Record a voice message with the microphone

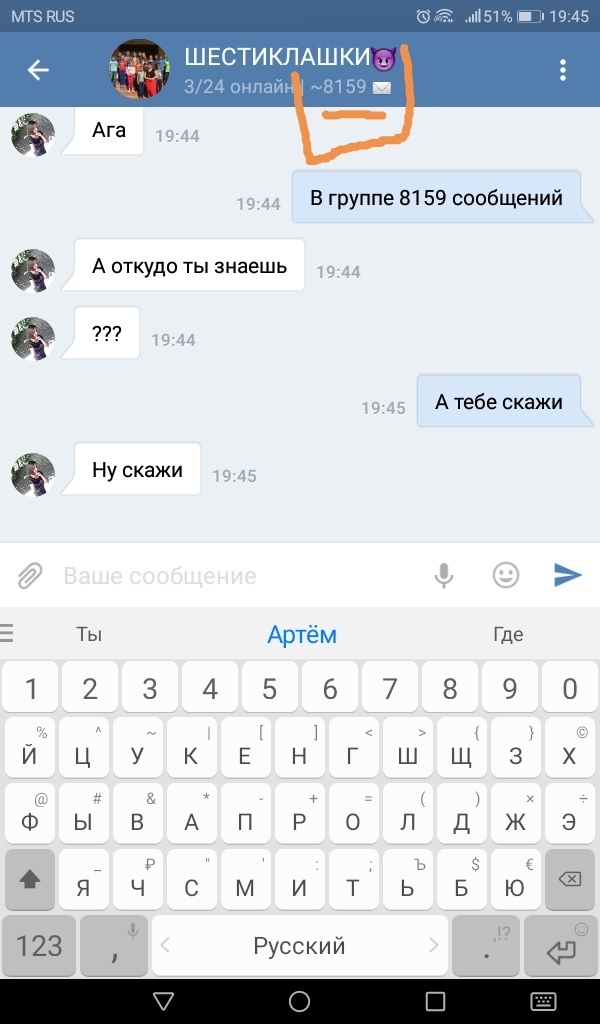pyautogui.click(x=444, y=575)
